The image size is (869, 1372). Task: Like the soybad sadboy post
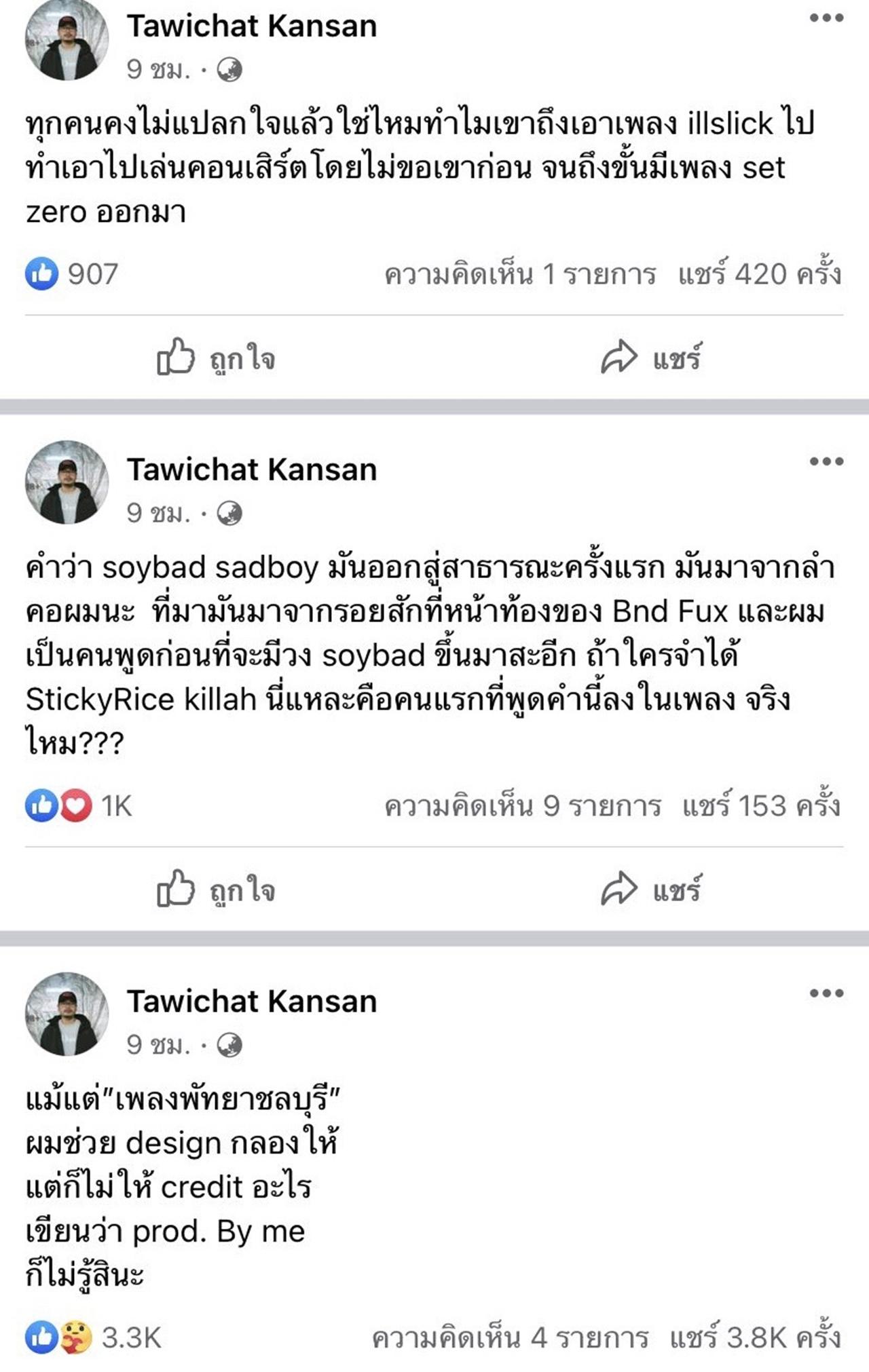pos(216,890)
